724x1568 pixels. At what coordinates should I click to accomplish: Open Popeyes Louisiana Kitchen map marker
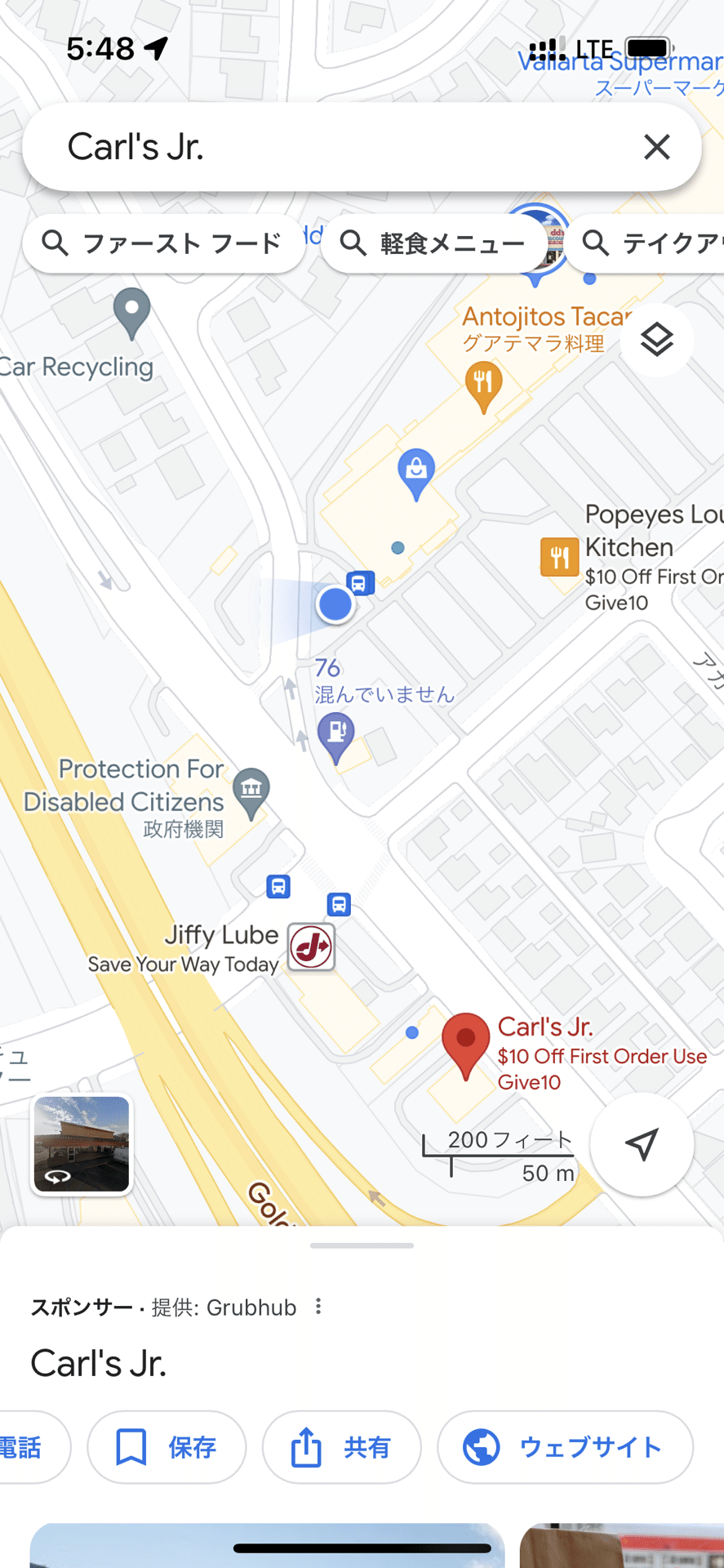click(x=559, y=557)
